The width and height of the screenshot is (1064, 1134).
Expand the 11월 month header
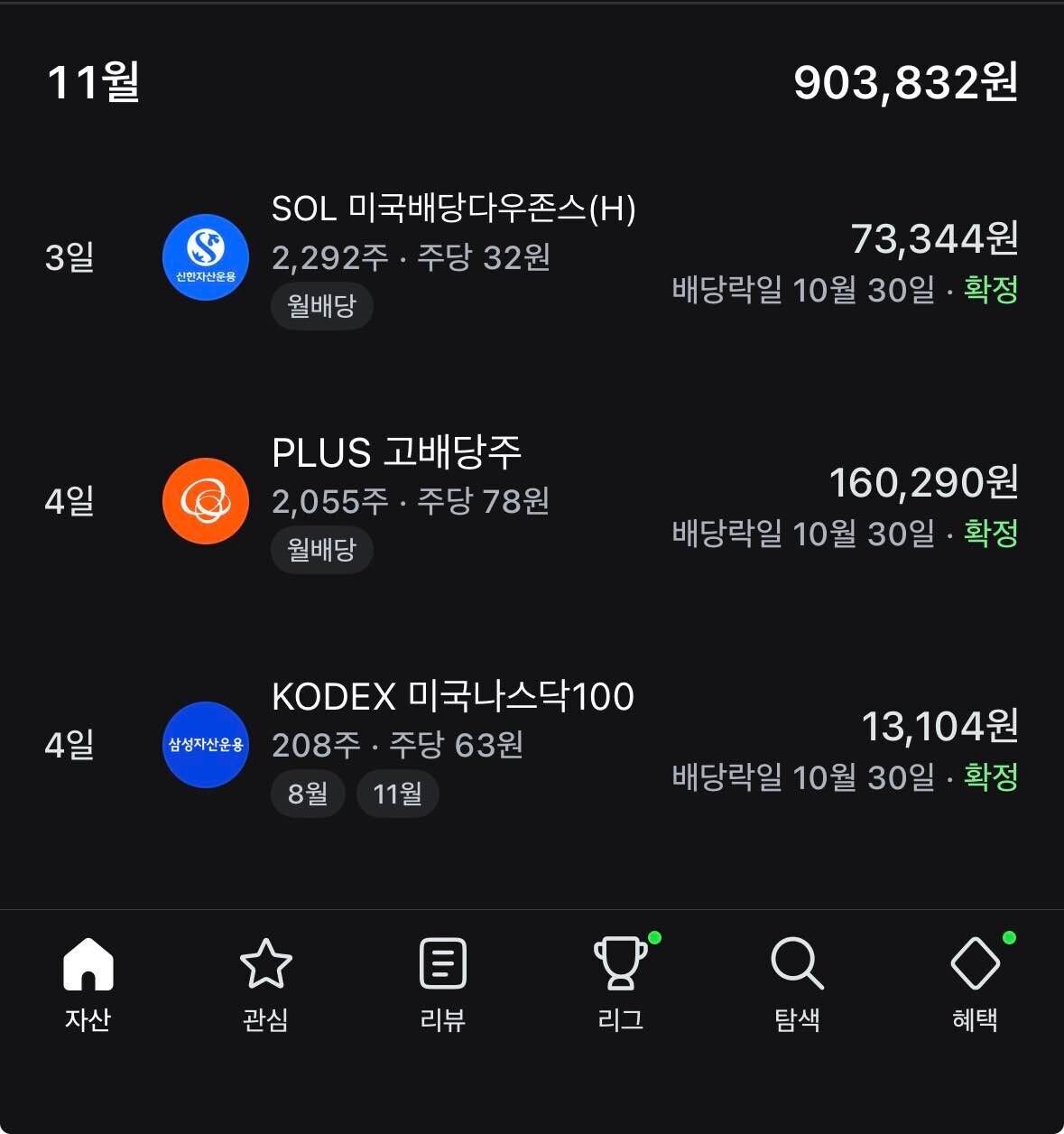(x=91, y=88)
